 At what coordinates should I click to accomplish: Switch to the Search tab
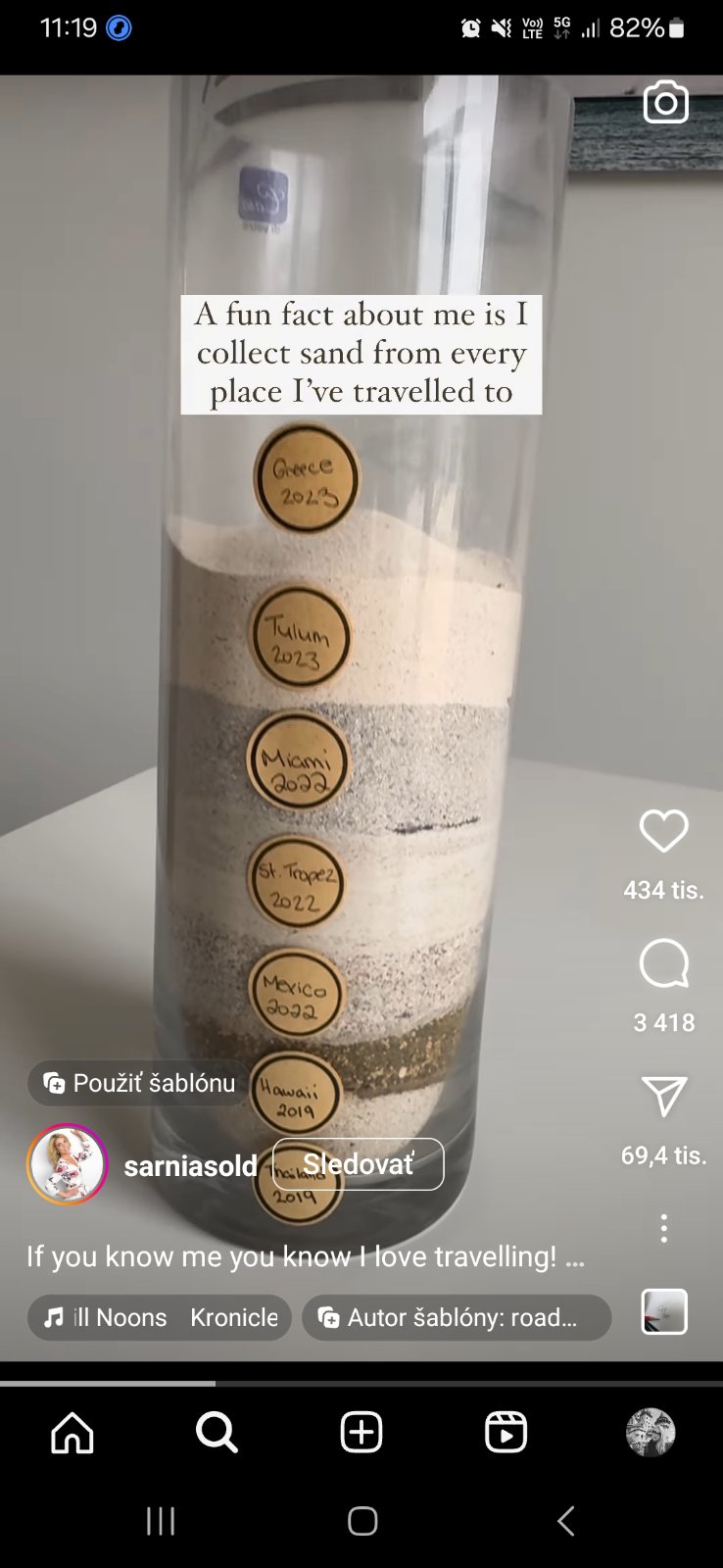pos(217,1433)
